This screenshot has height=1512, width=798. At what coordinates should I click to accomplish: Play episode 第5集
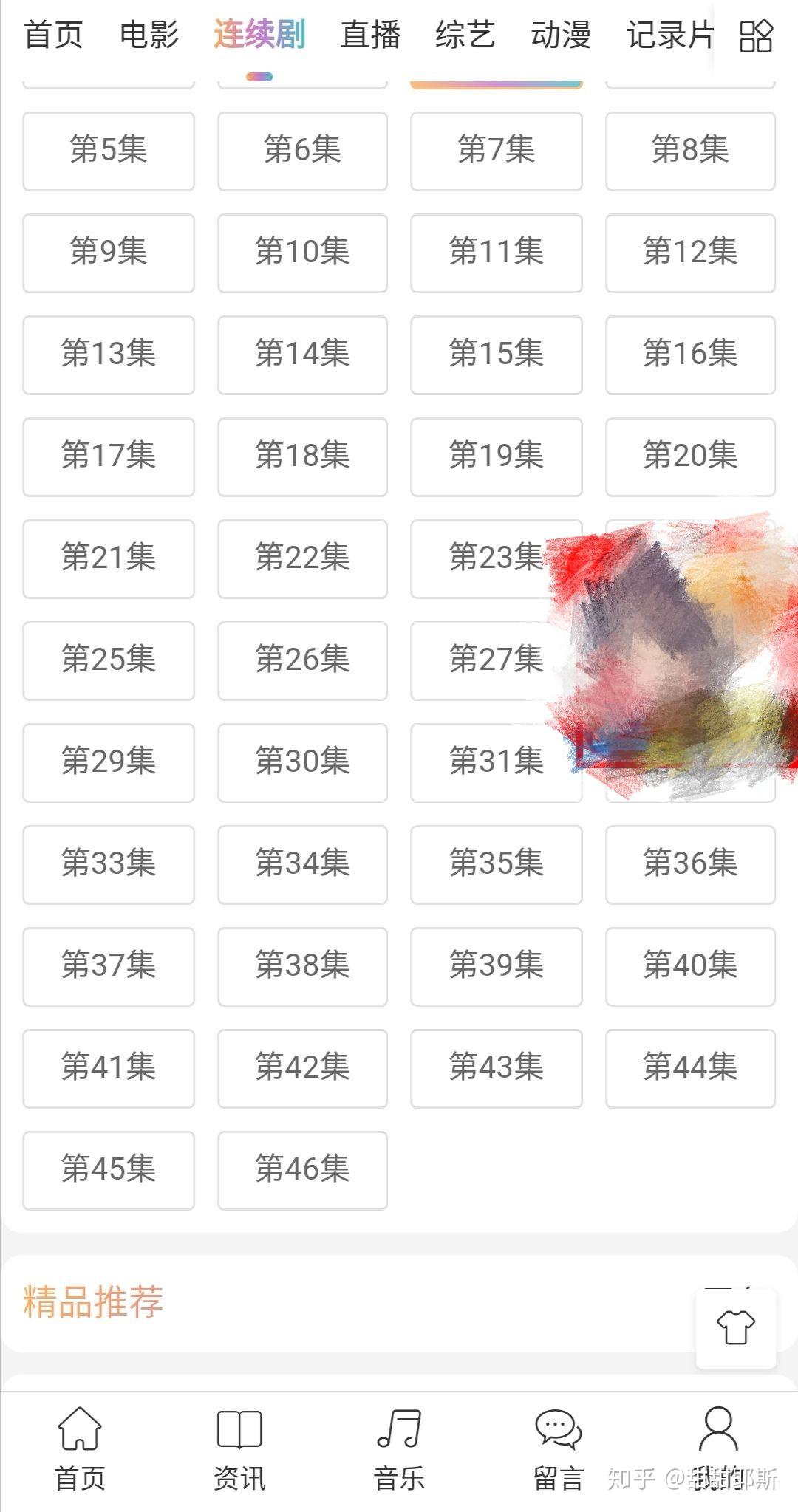(x=109, y=151)
